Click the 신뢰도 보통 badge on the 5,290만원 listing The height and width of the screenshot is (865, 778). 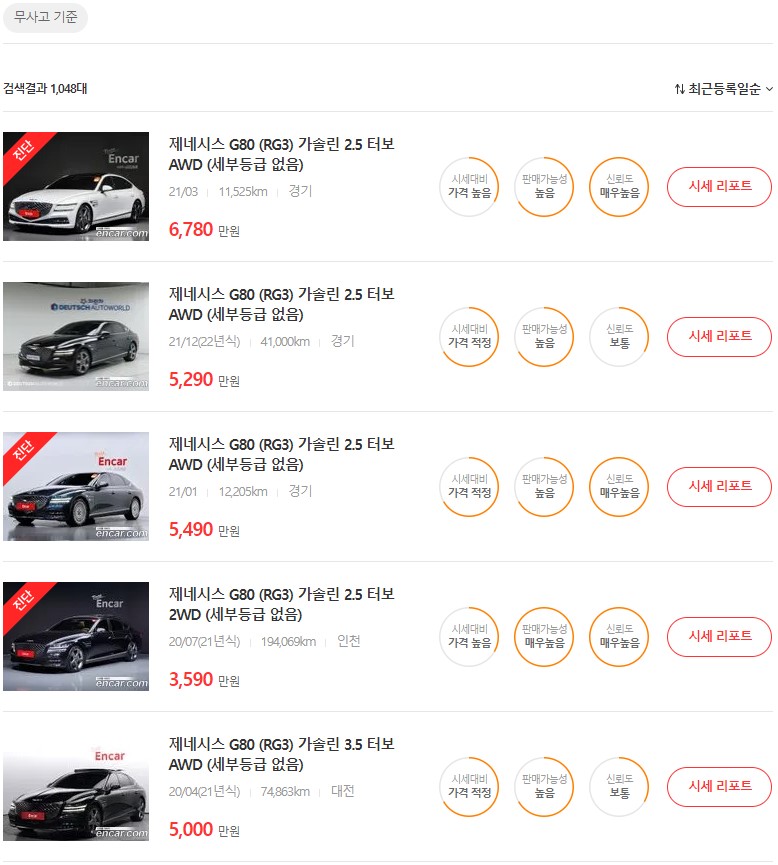tap(617, 337)
